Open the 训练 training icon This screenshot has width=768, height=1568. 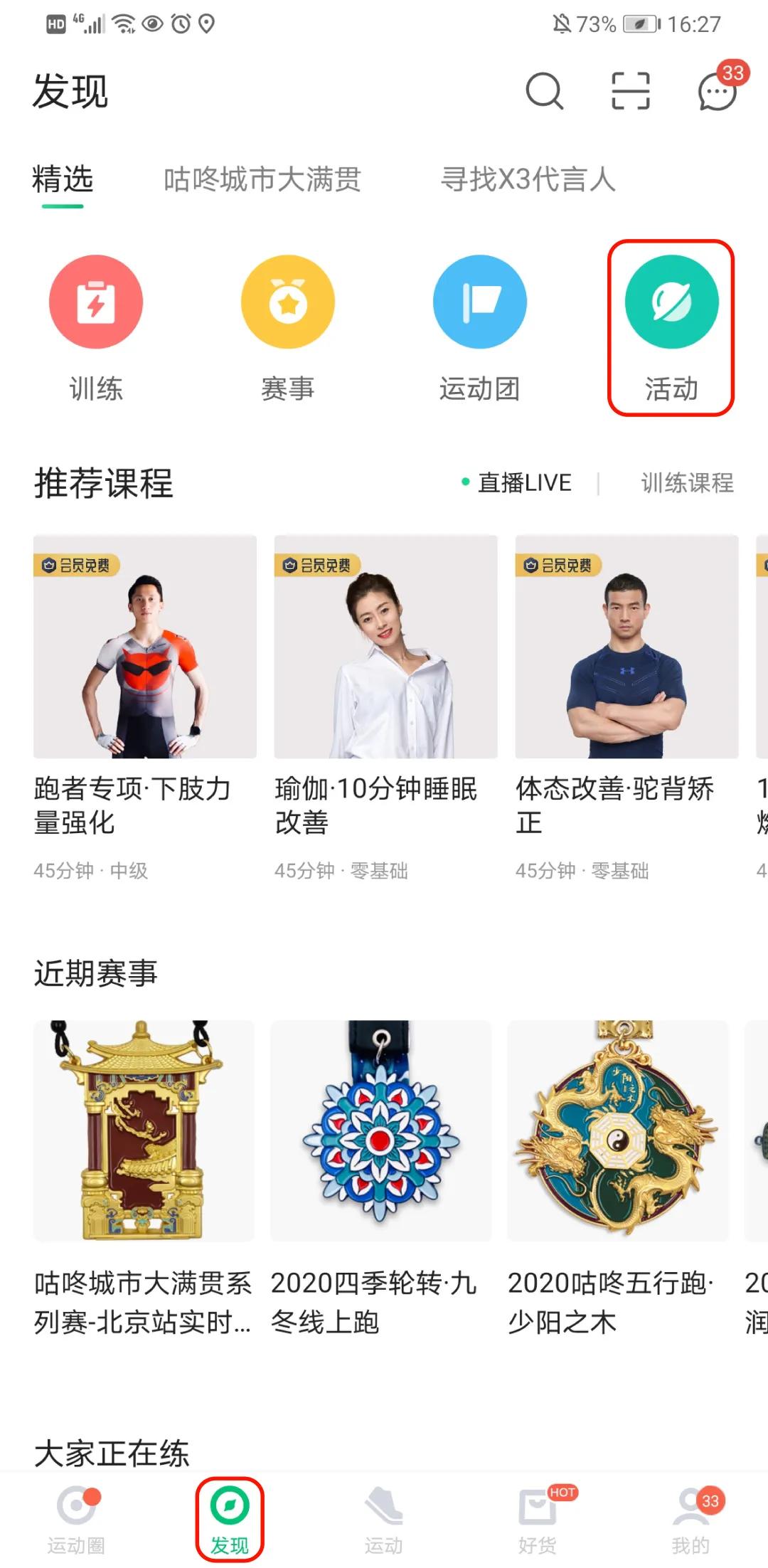pos(95,302)
